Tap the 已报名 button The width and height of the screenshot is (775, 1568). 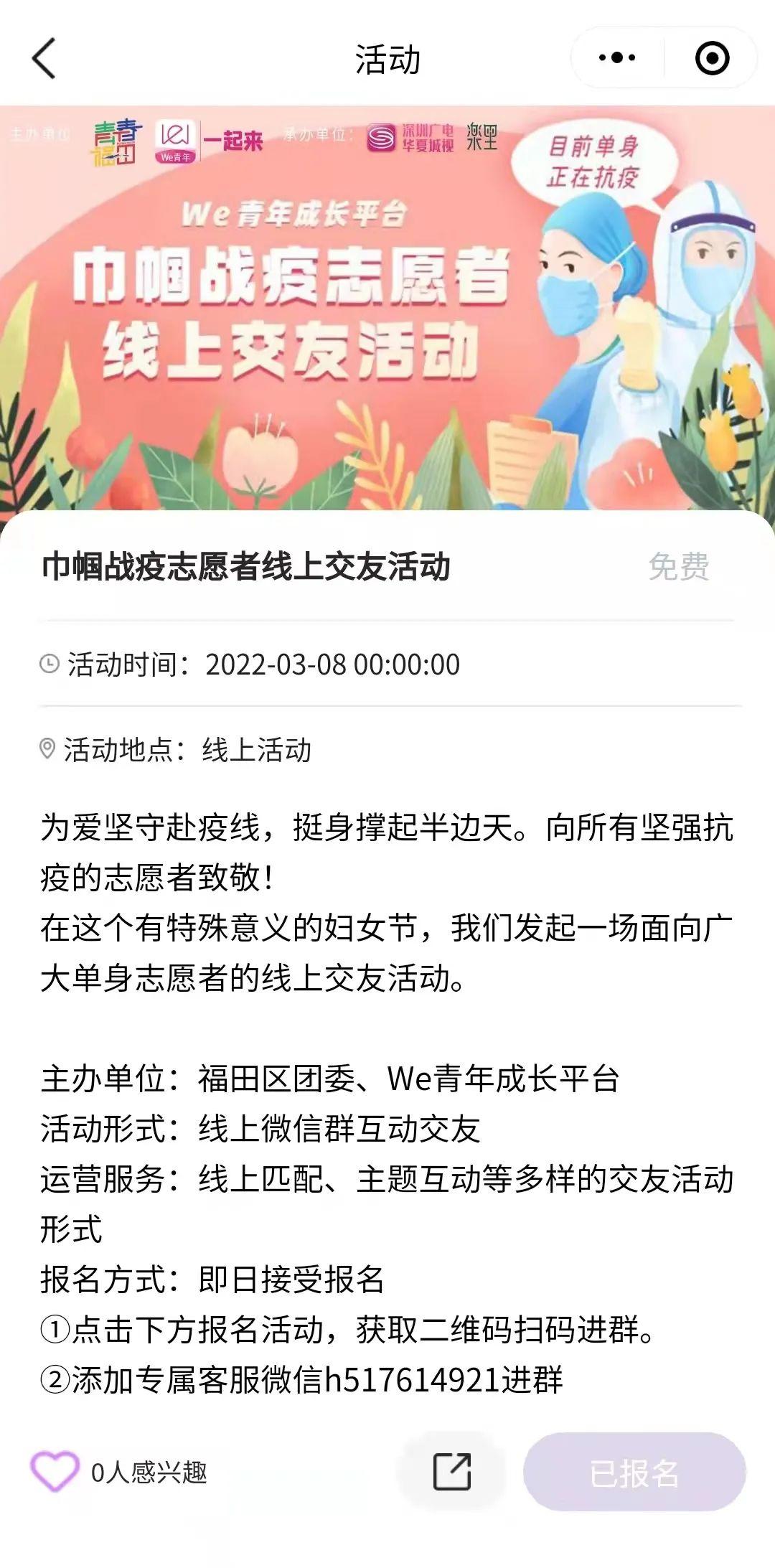click(634, 1473)
